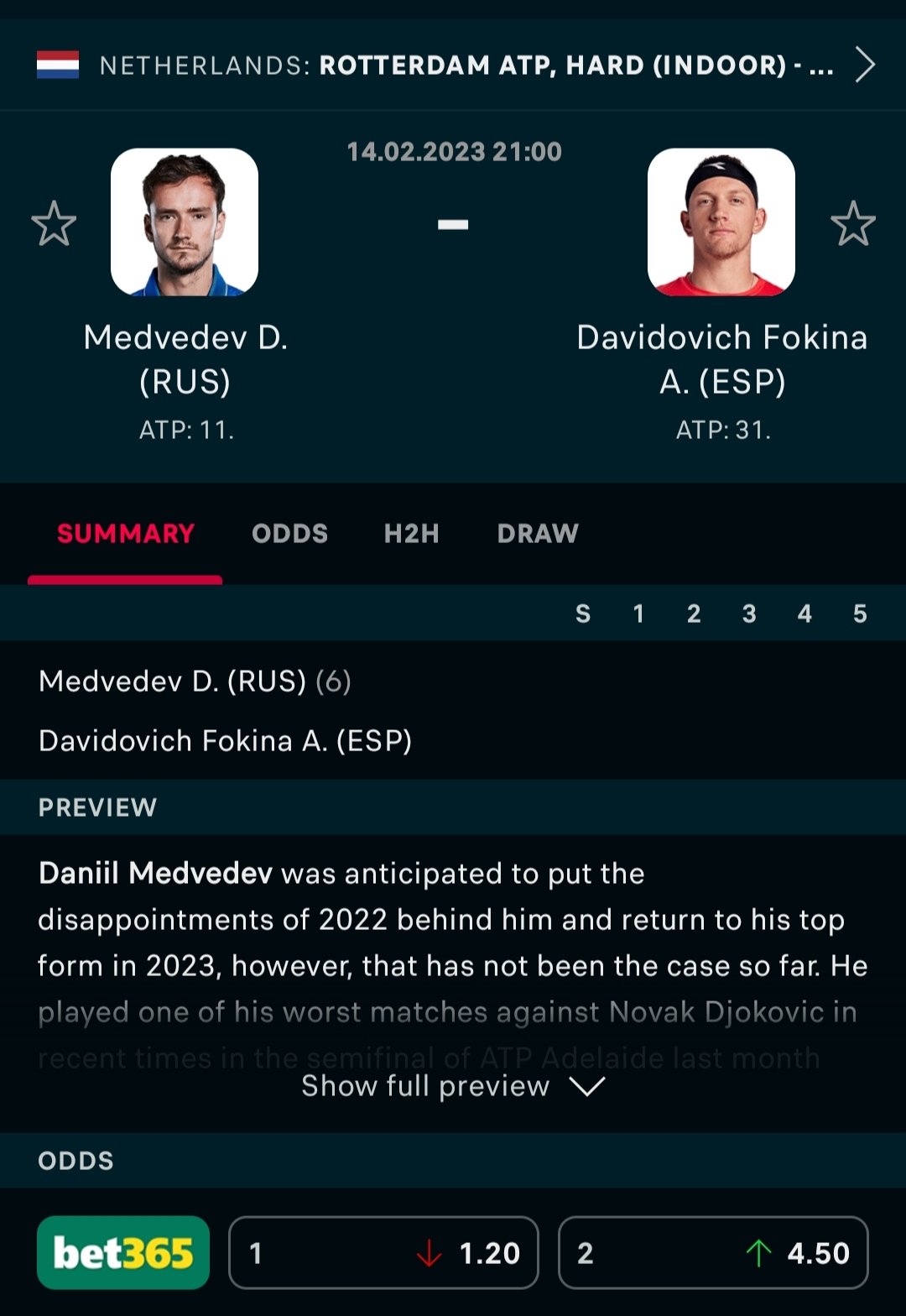The height and width of the screenshot is (1316, 906).
Task: Favorite Davidovich Fokina A. with the star
Action: tap(852, 223)
